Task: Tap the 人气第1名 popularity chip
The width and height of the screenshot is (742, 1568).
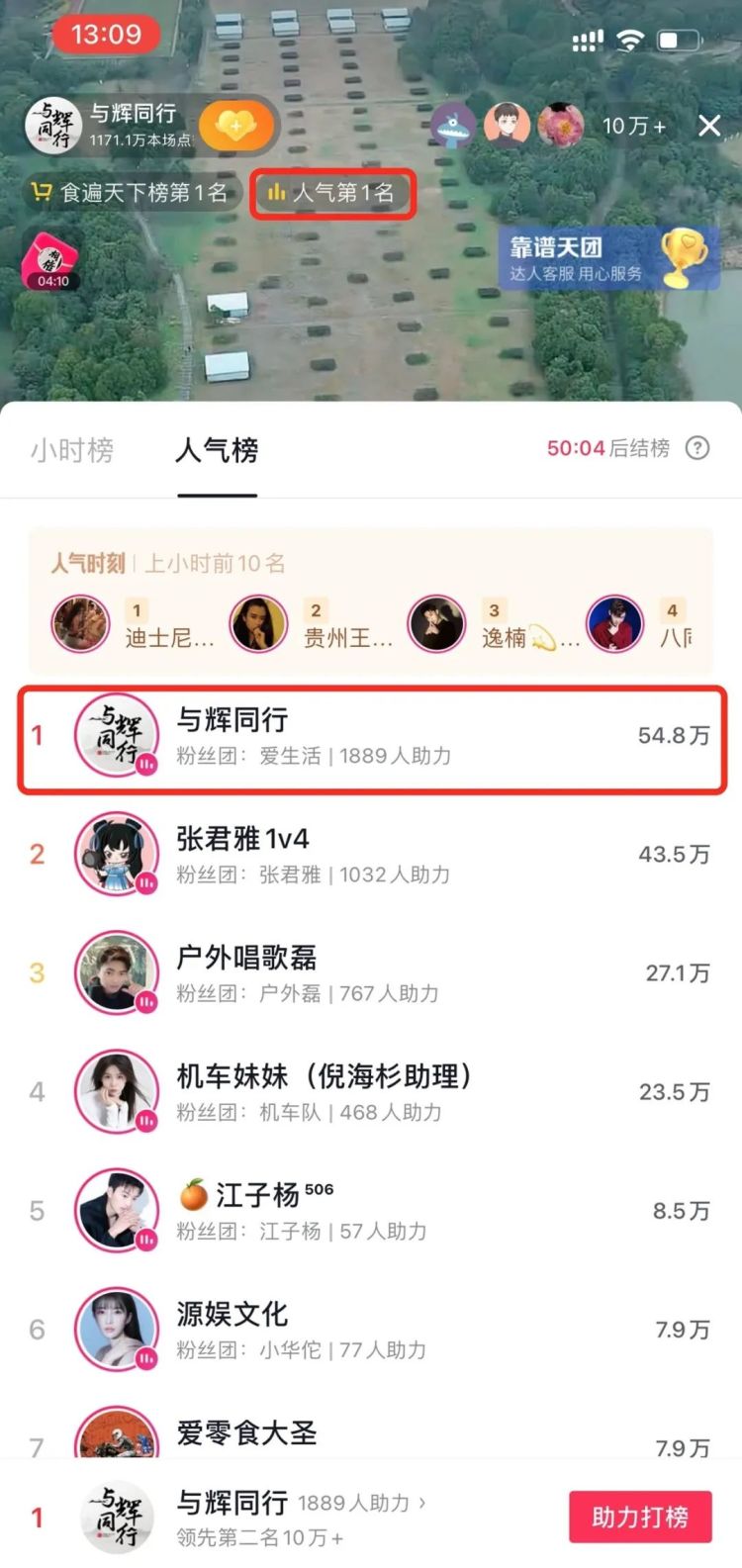Action: click(x=331, y=193)
